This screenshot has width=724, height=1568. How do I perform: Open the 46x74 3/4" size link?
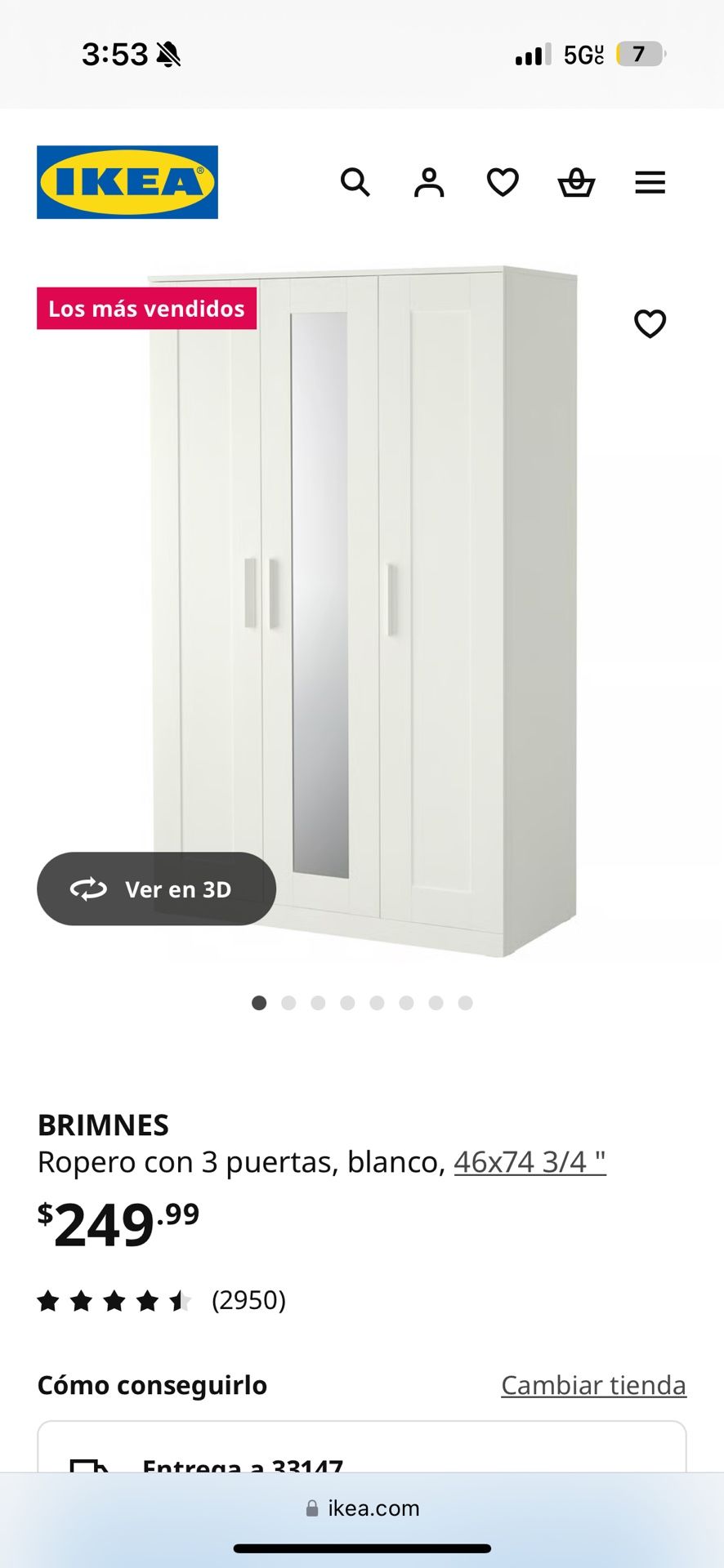pos(530,1161)
